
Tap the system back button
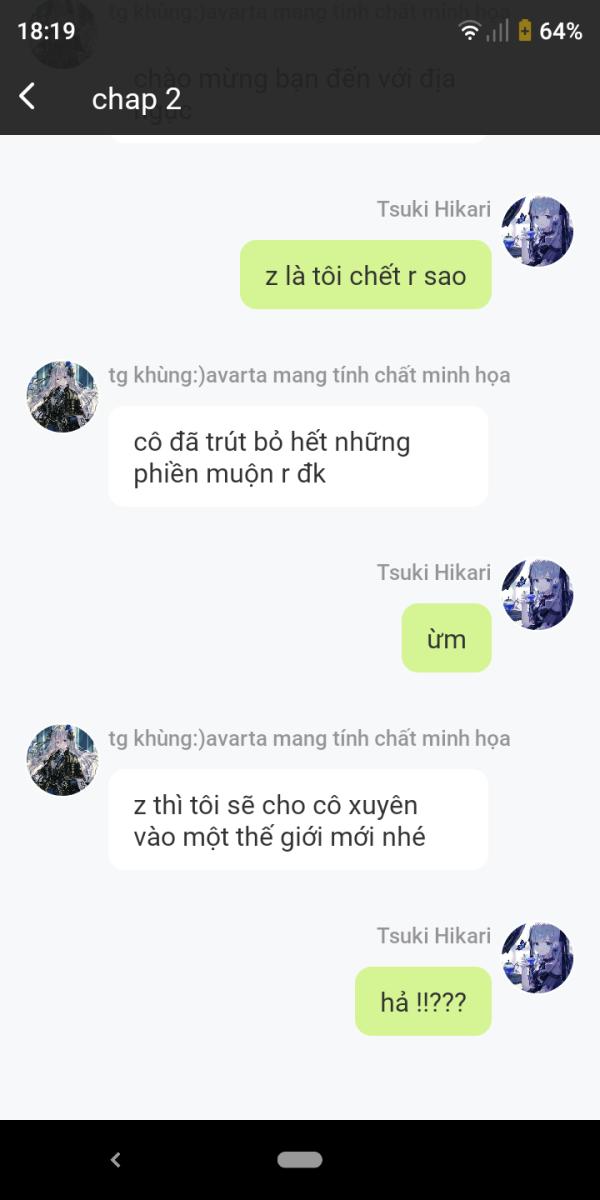(x=116, y=1159)
